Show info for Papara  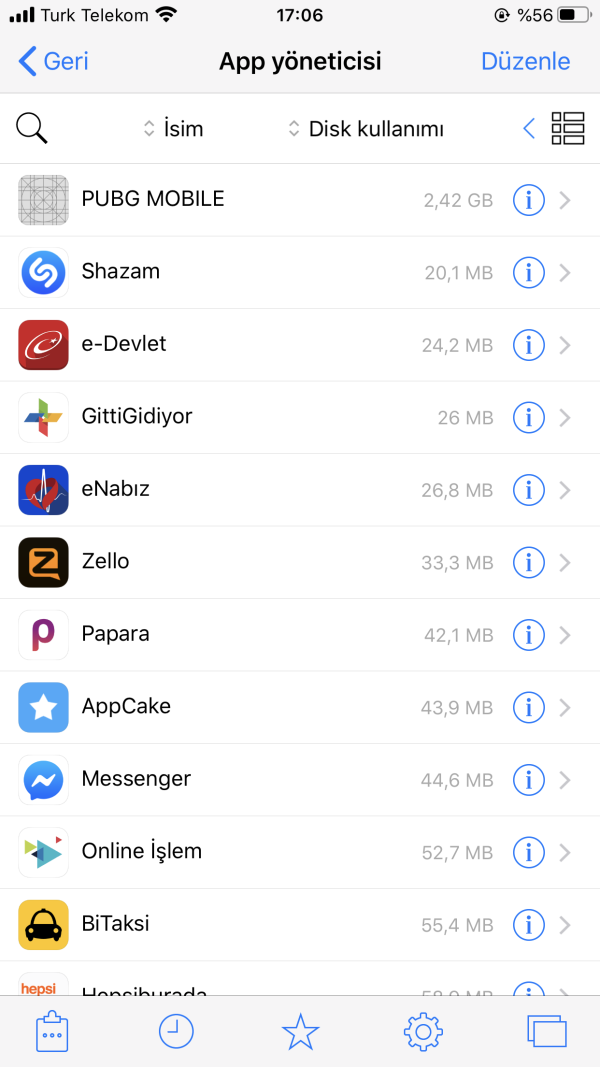point(528,634)
